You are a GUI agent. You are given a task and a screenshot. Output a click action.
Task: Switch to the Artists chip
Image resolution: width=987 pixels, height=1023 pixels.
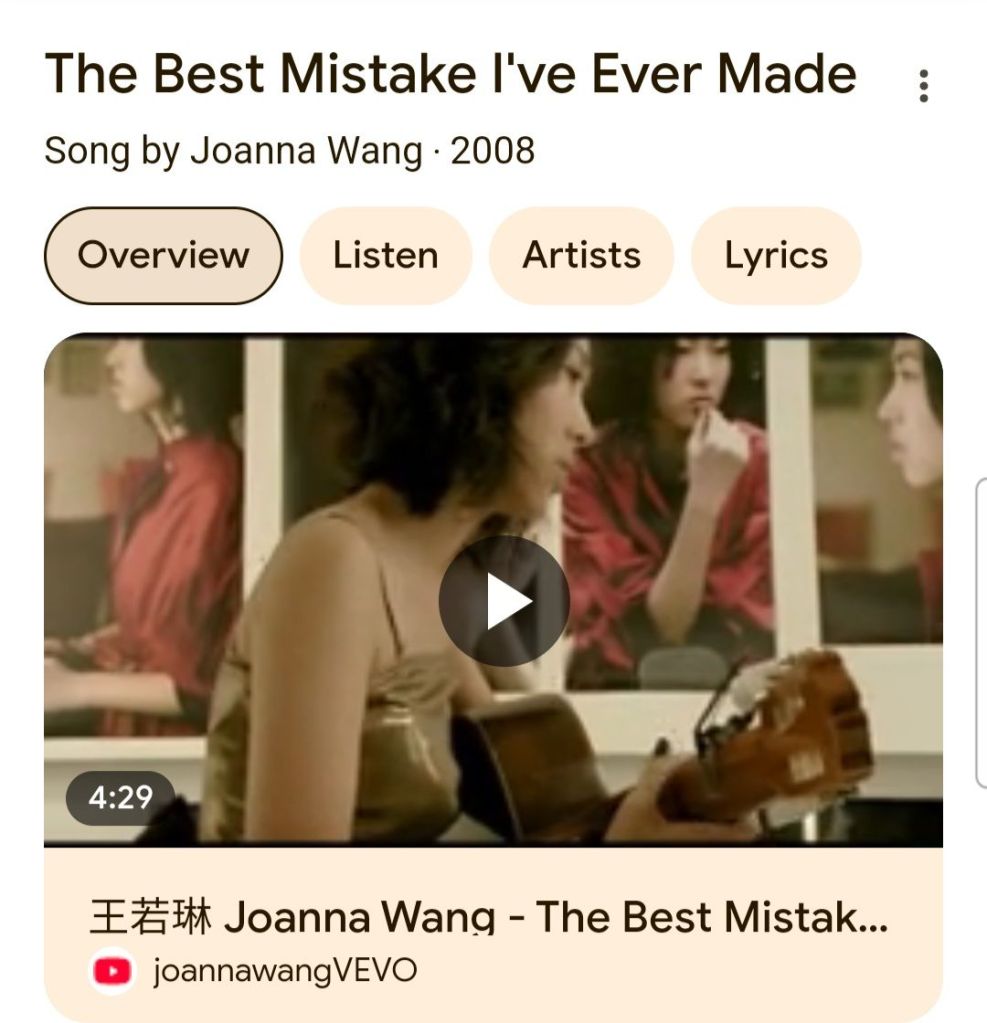(x=581, y=255)
